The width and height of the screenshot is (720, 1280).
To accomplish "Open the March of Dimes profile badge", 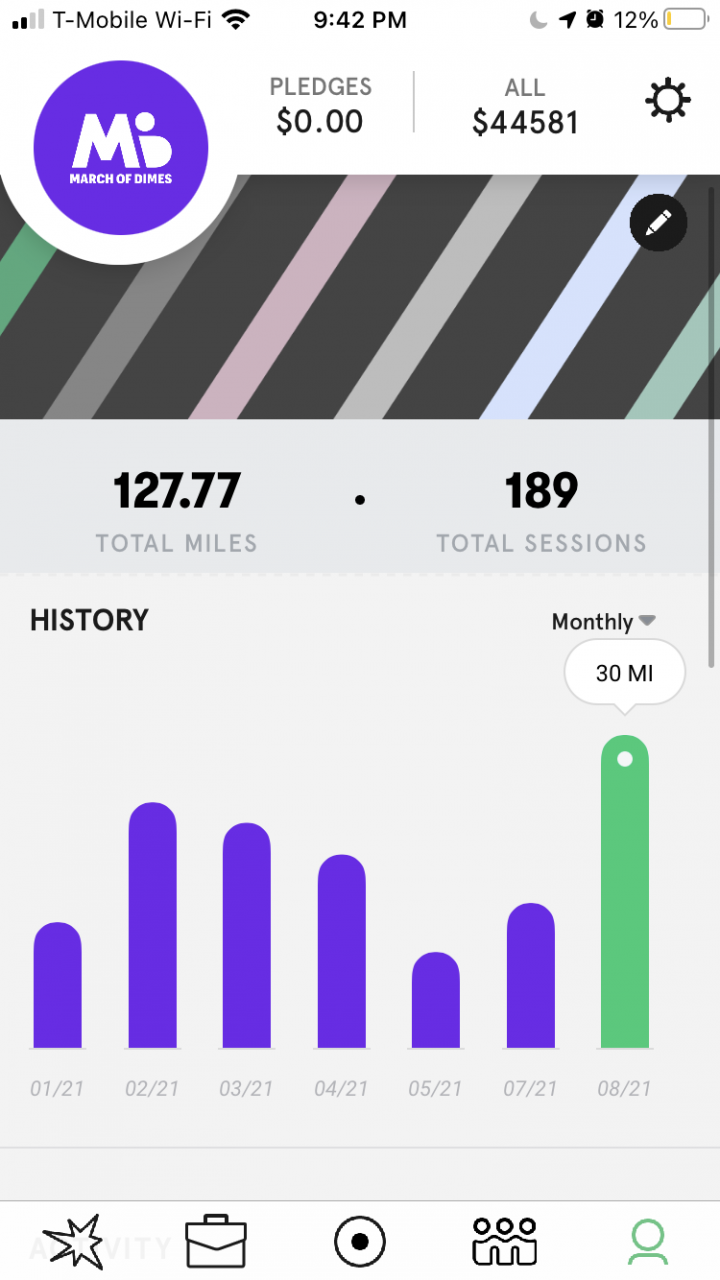I will (x=121, y=148).
